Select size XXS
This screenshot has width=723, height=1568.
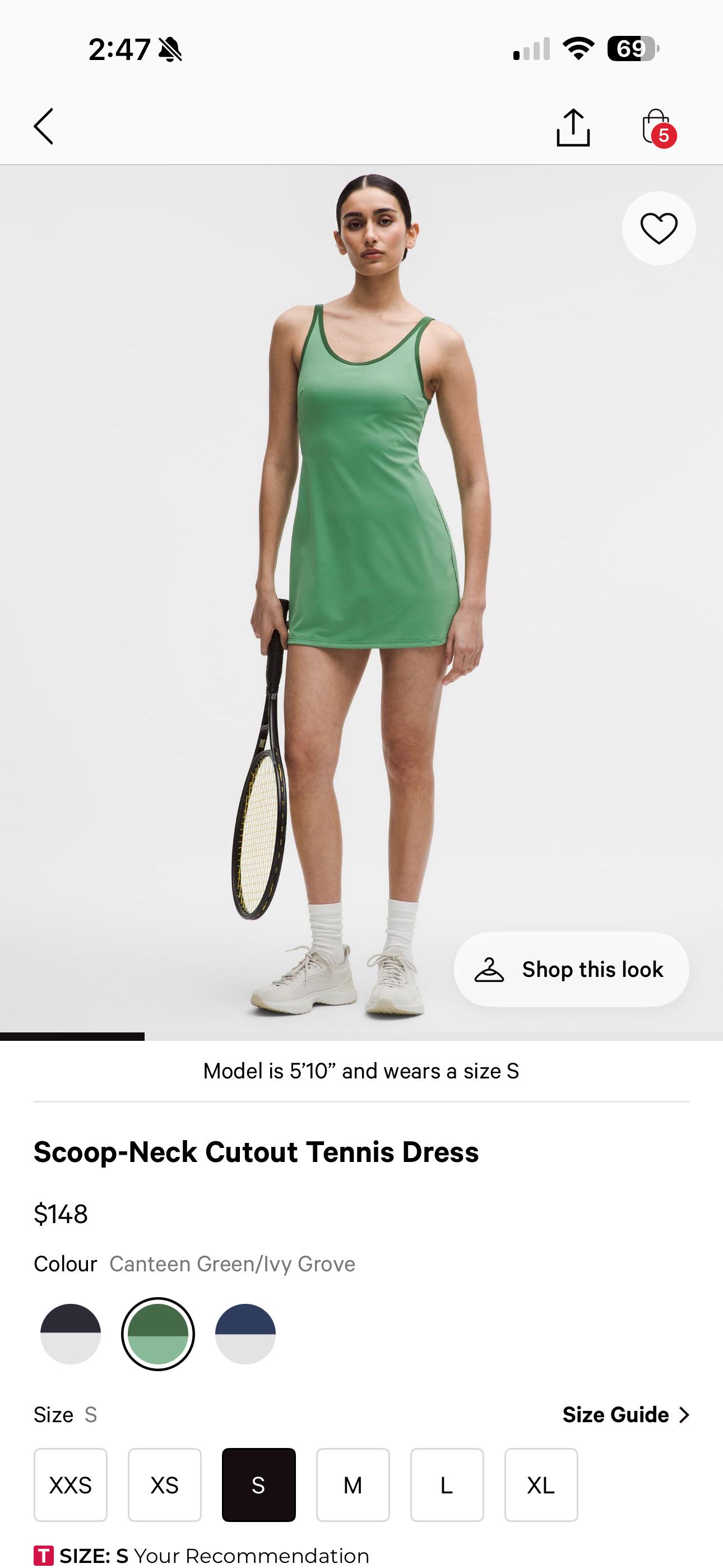[x=71, y=1484]
